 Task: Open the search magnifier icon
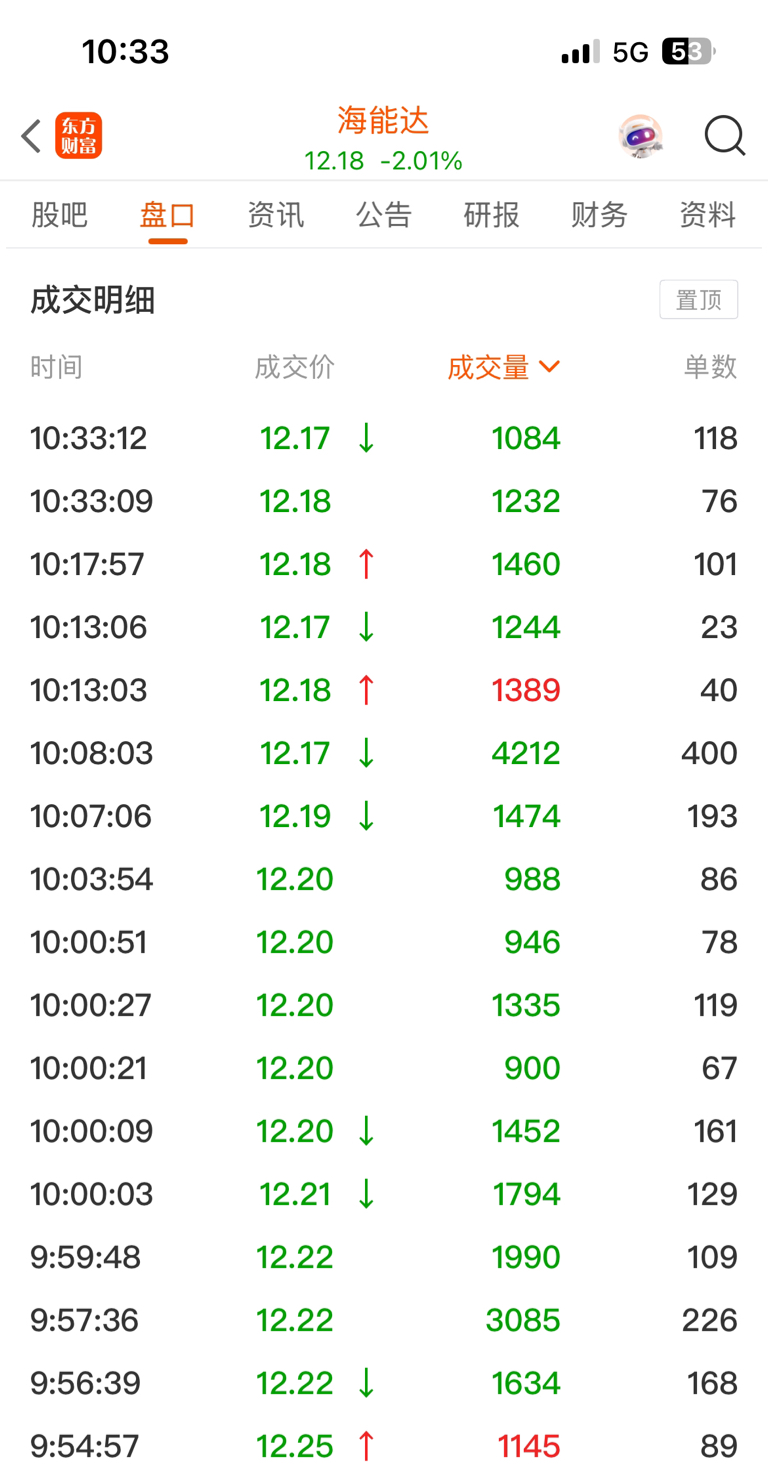pos(725,135)
